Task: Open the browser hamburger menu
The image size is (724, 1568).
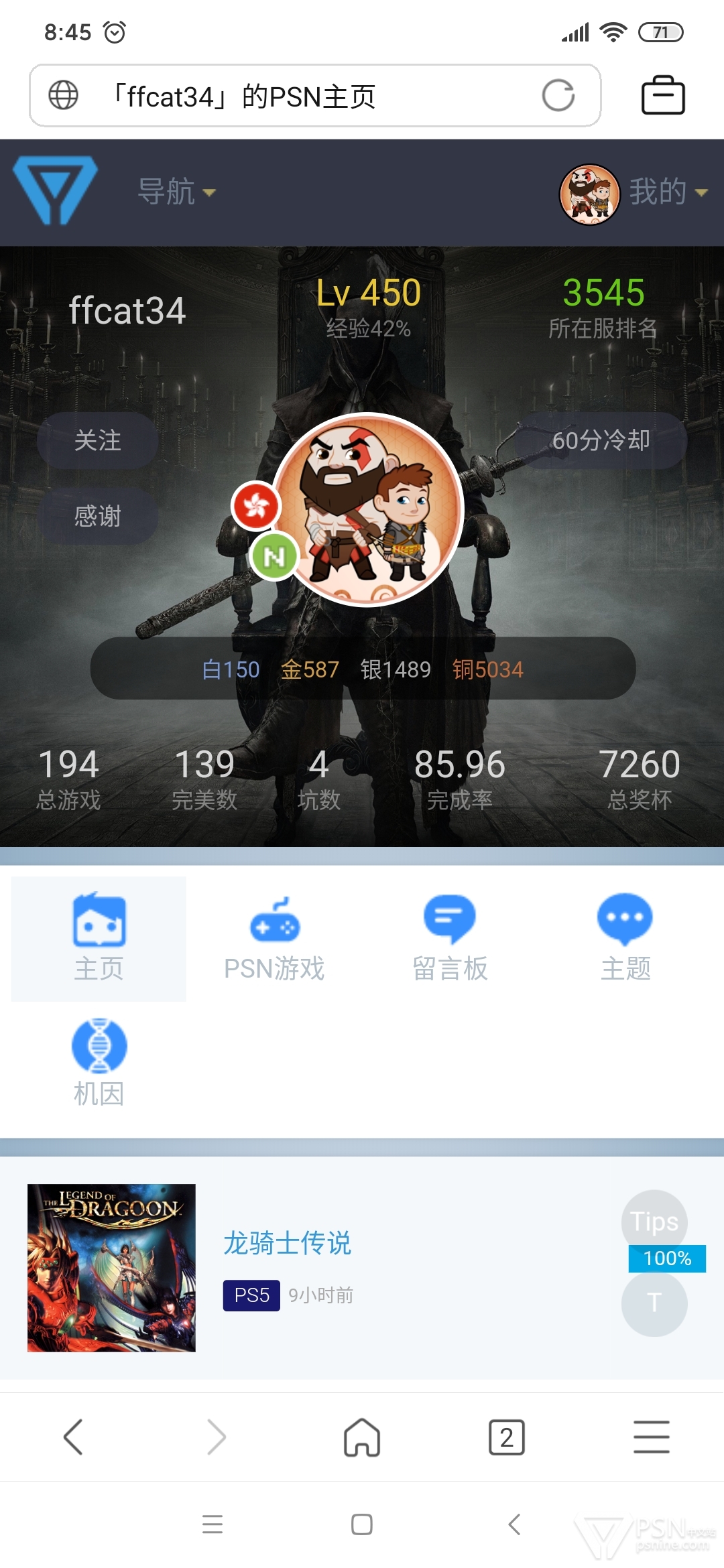Action: click(x=652, y=1437)
